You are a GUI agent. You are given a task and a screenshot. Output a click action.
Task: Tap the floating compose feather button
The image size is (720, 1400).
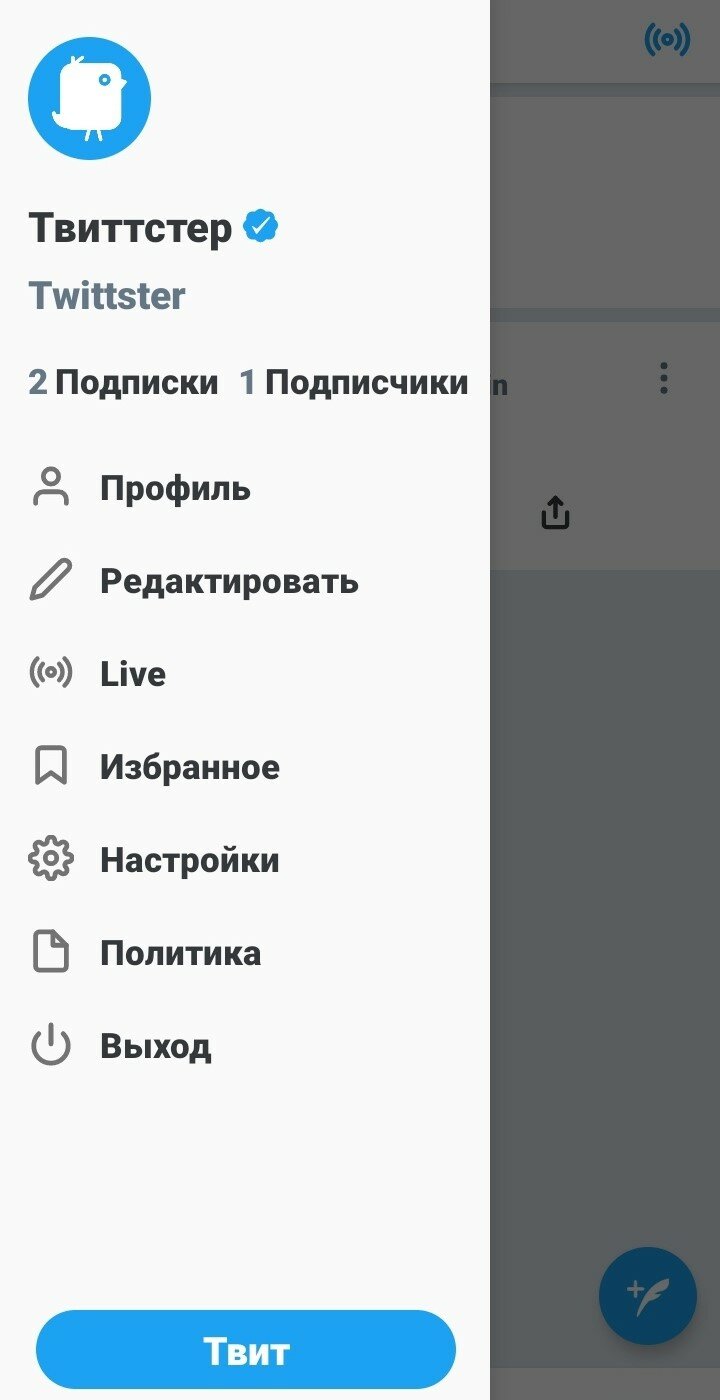(647, 1295)
